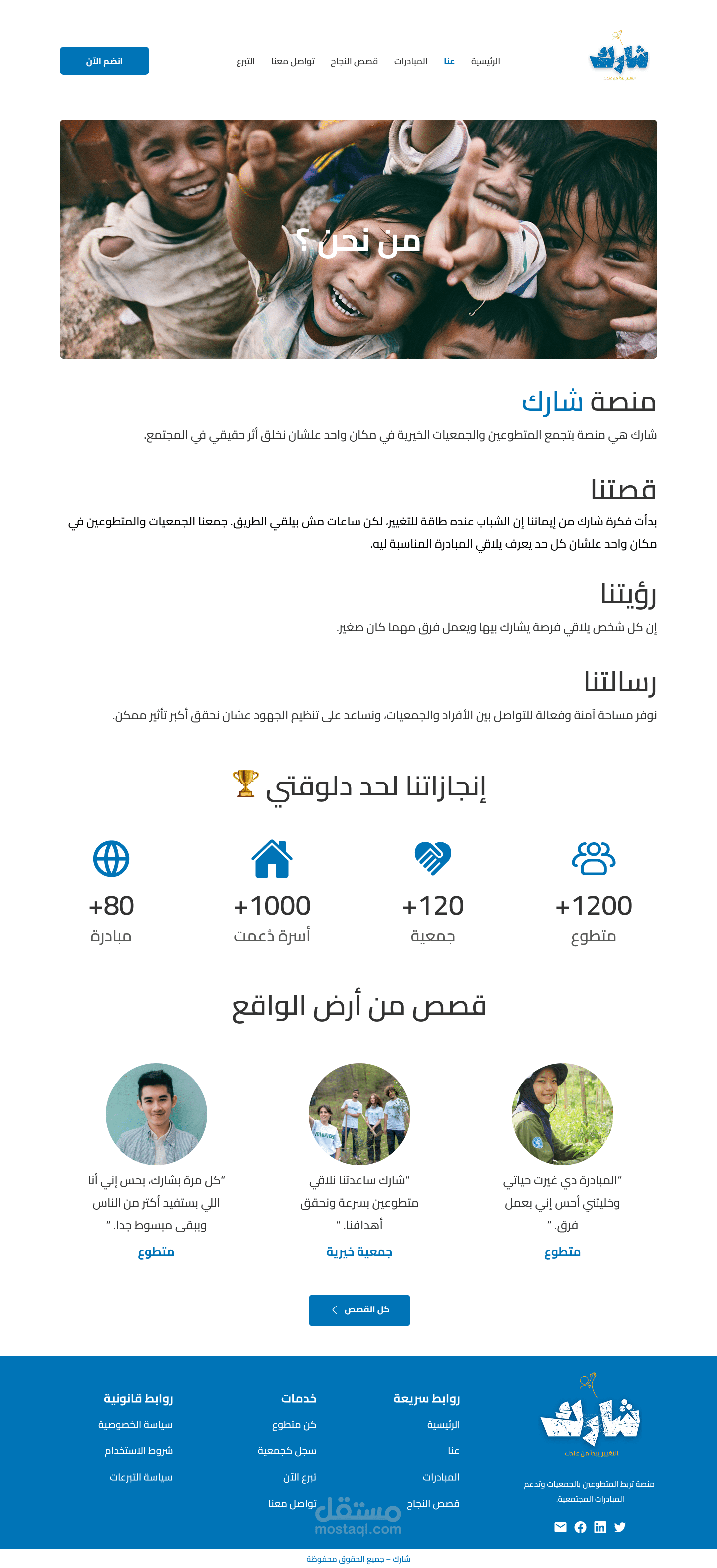Tap كن متطوع under خدمات
Image resolution: width=717 pixels, height=1568 pixels.
(x=294, y=1425)
